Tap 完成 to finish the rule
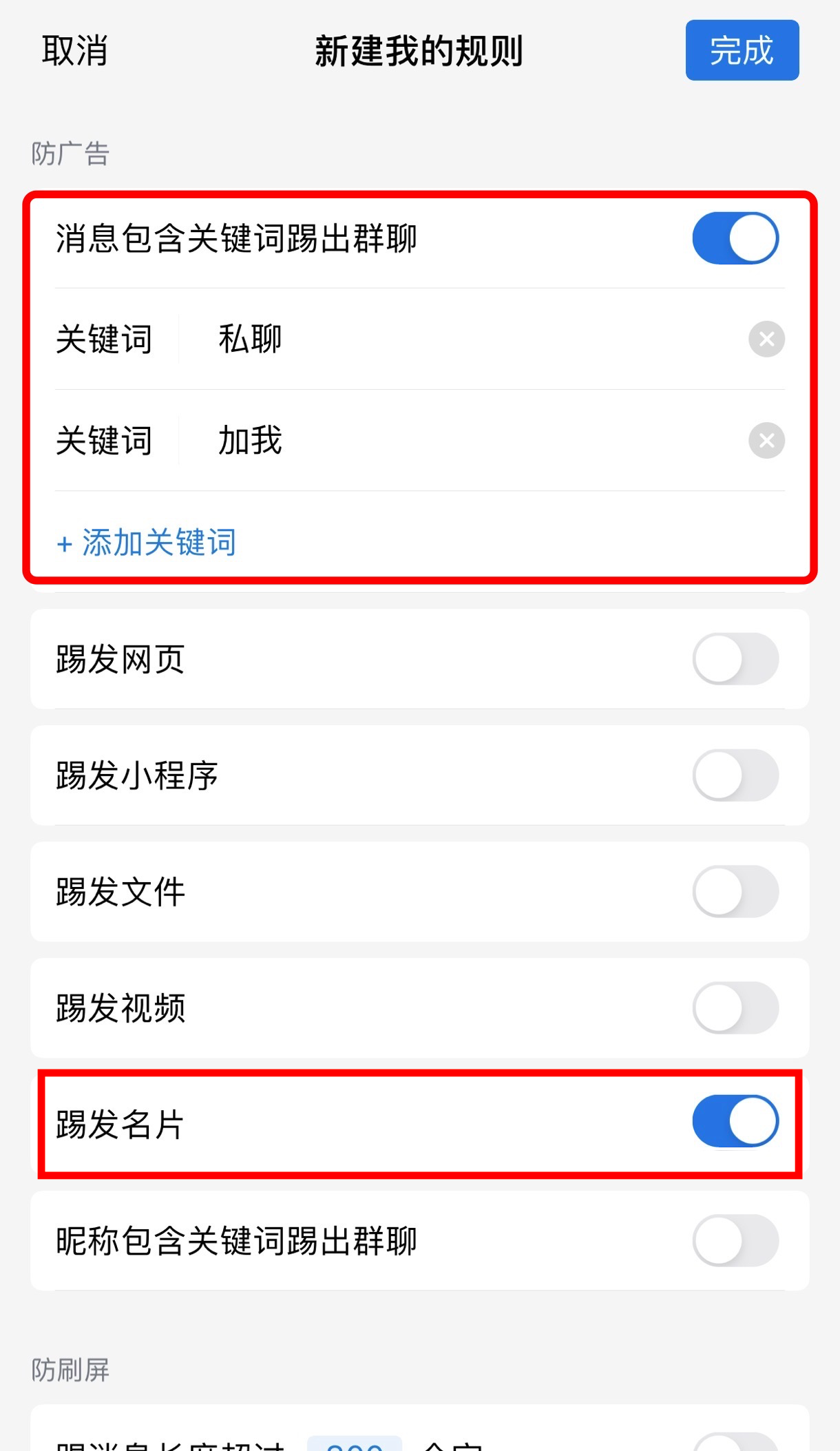 pyautogui.click(x=742, y=50)
